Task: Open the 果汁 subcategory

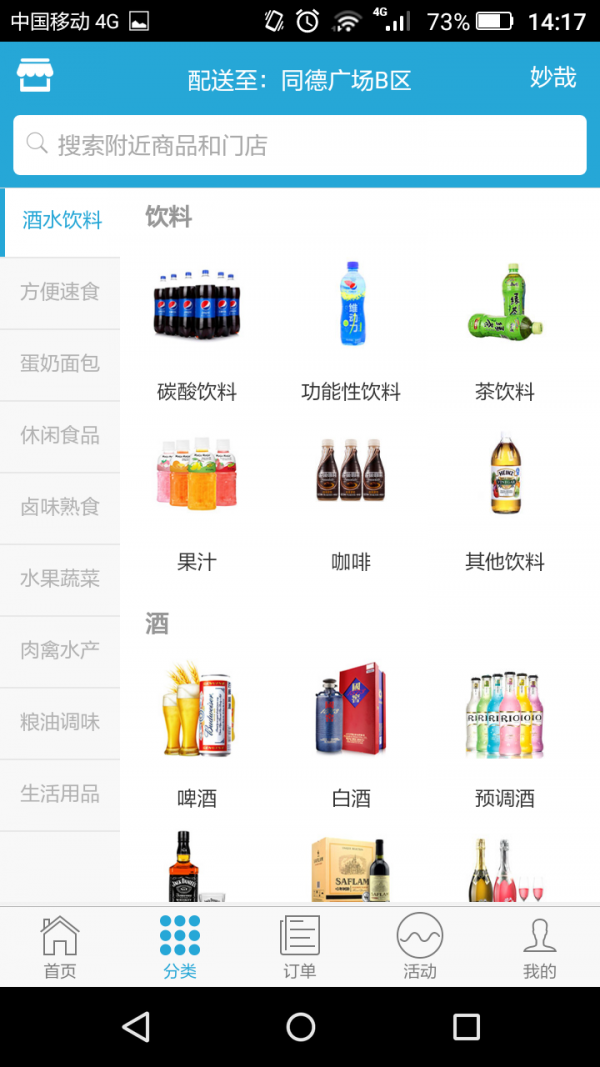Action: pos(197,502)
